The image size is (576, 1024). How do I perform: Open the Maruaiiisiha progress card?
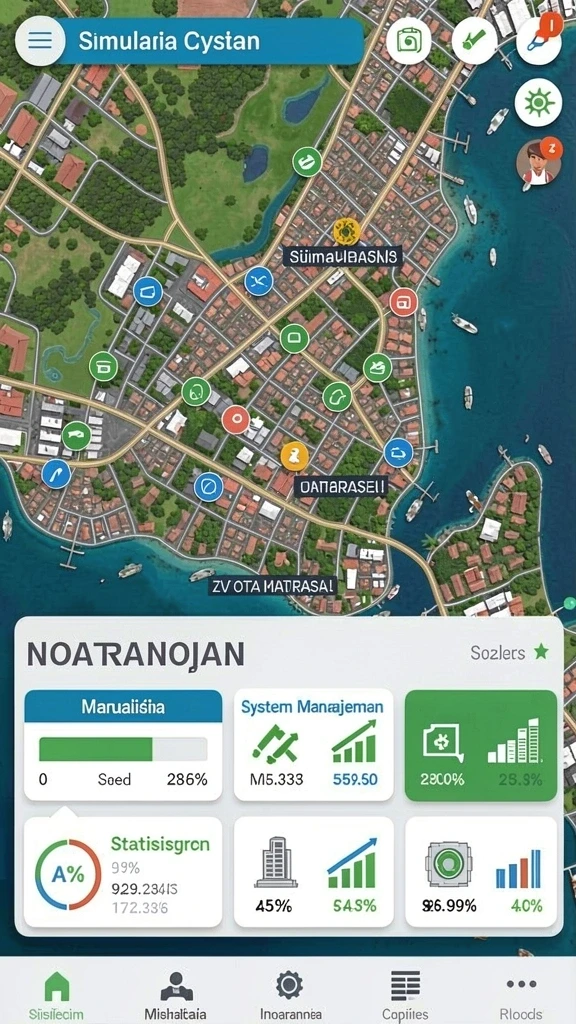click(x=123, y=745)
